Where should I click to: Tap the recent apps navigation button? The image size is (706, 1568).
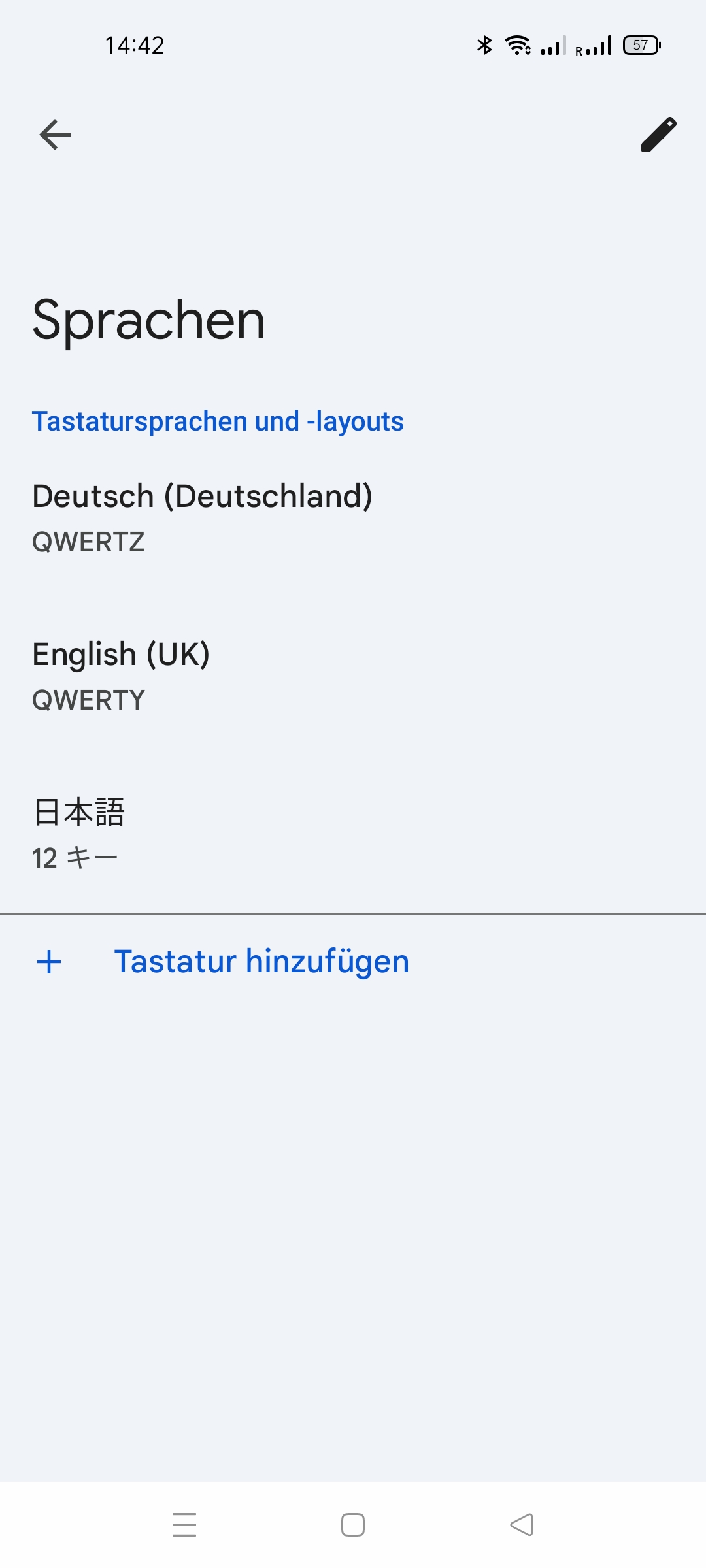[x=185, y=1524]
